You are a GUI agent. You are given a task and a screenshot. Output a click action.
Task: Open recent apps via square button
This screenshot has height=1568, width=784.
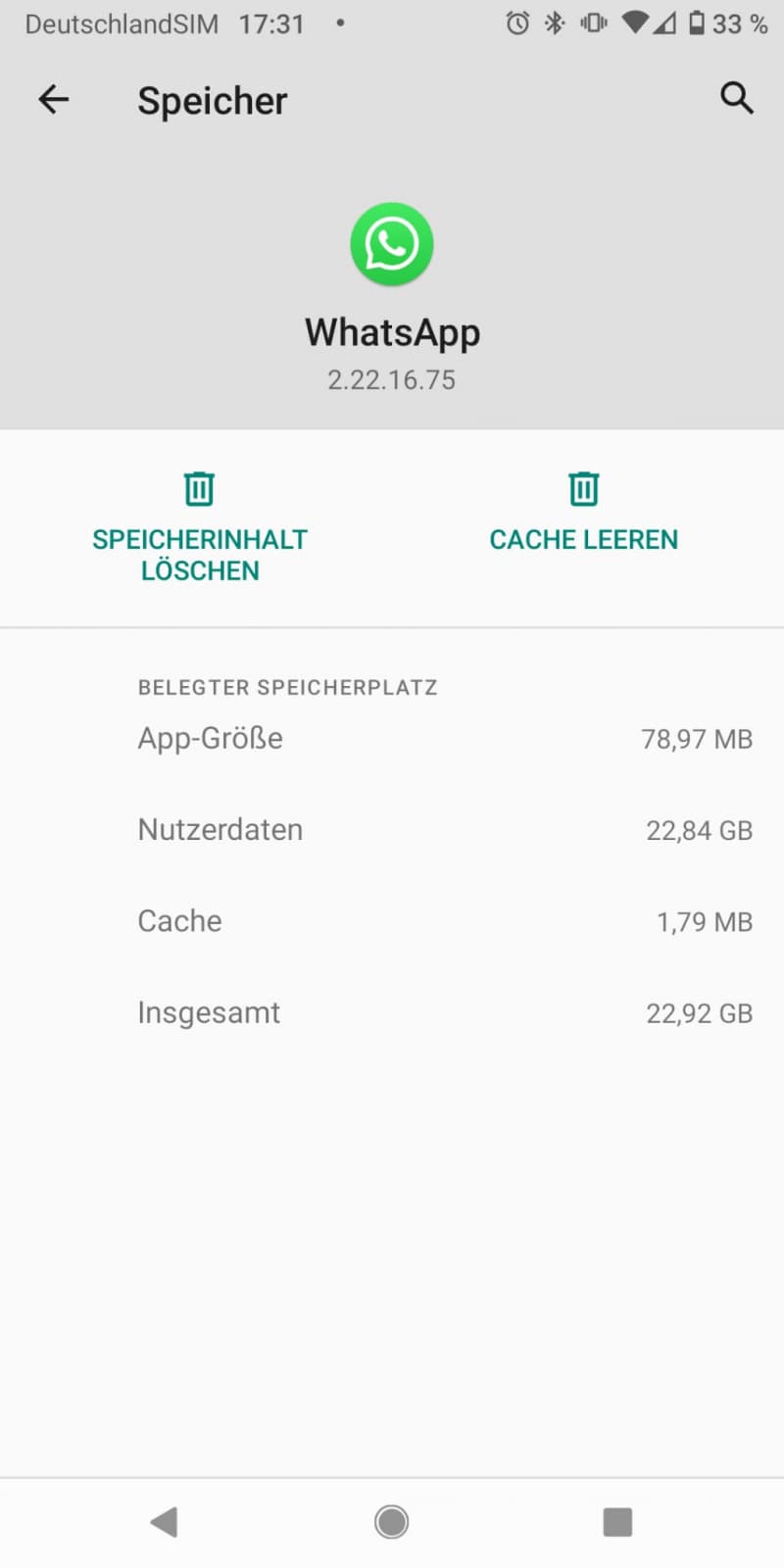[x=617, y=1522]
